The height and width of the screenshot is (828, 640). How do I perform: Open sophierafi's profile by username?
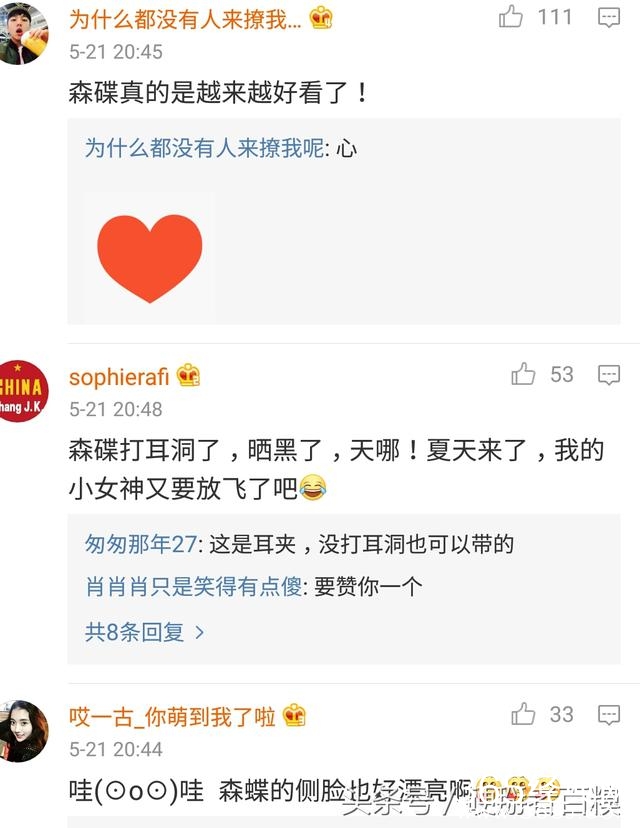(x=118, y=377)
